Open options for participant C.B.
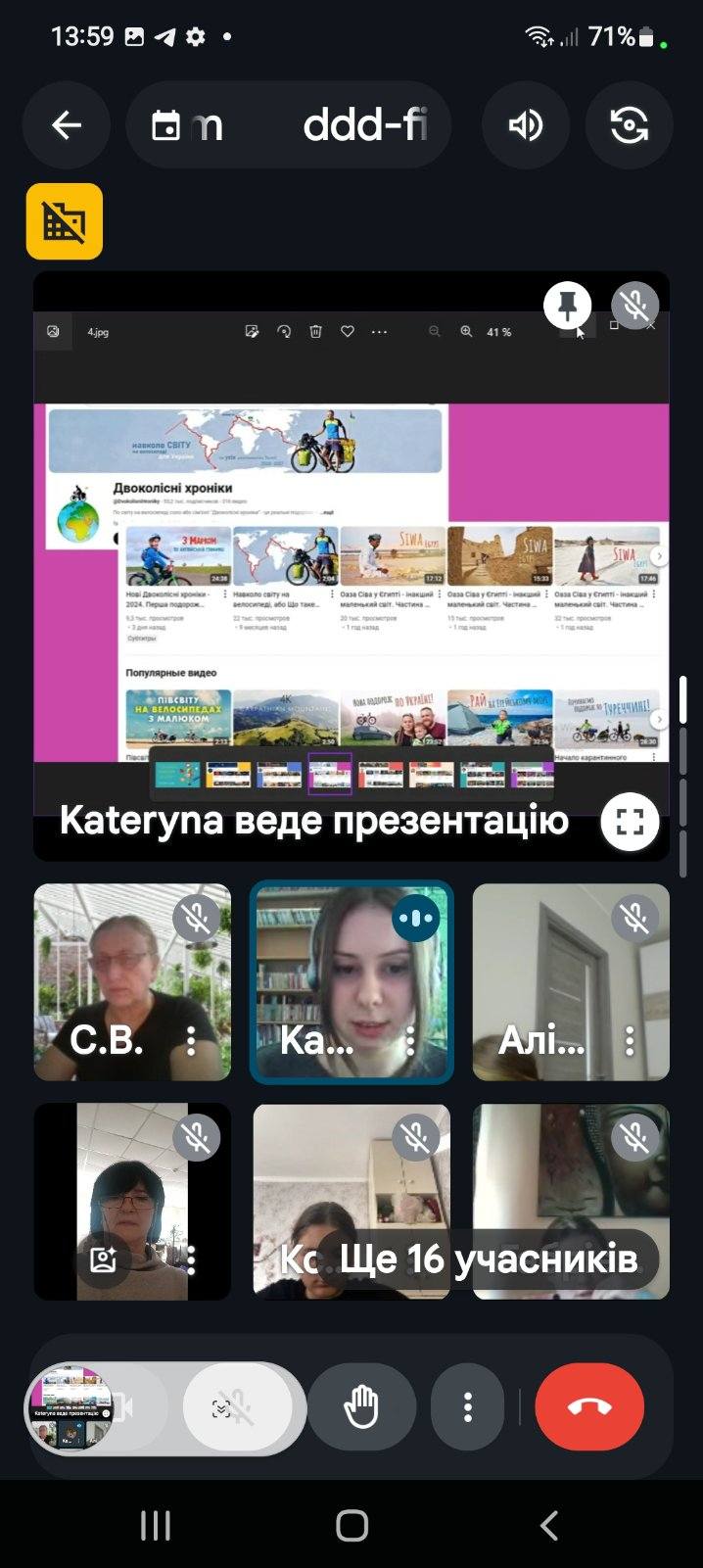The width and height of the screenshot is (703, 1568). point(192,1040)
